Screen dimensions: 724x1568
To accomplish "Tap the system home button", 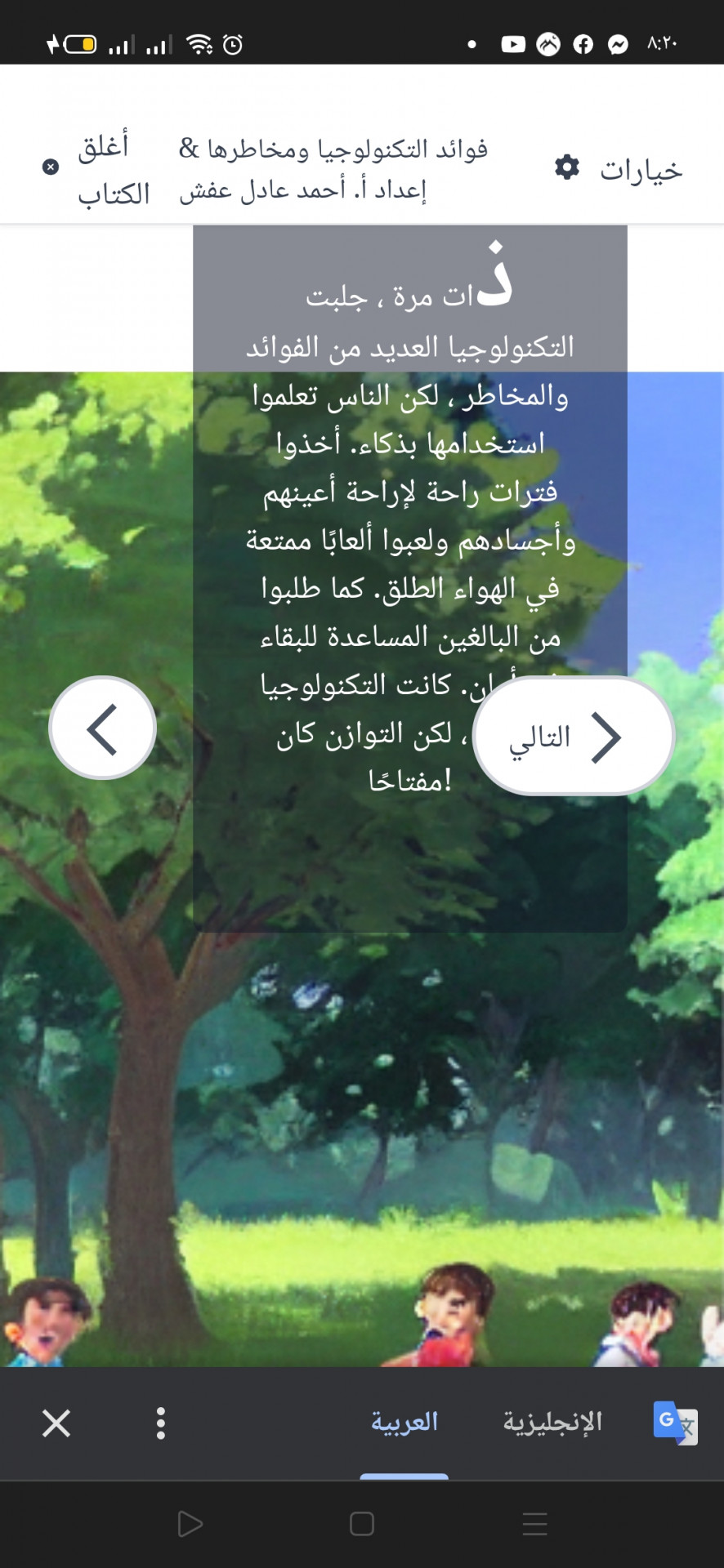I will click(x=361, y=1524).
